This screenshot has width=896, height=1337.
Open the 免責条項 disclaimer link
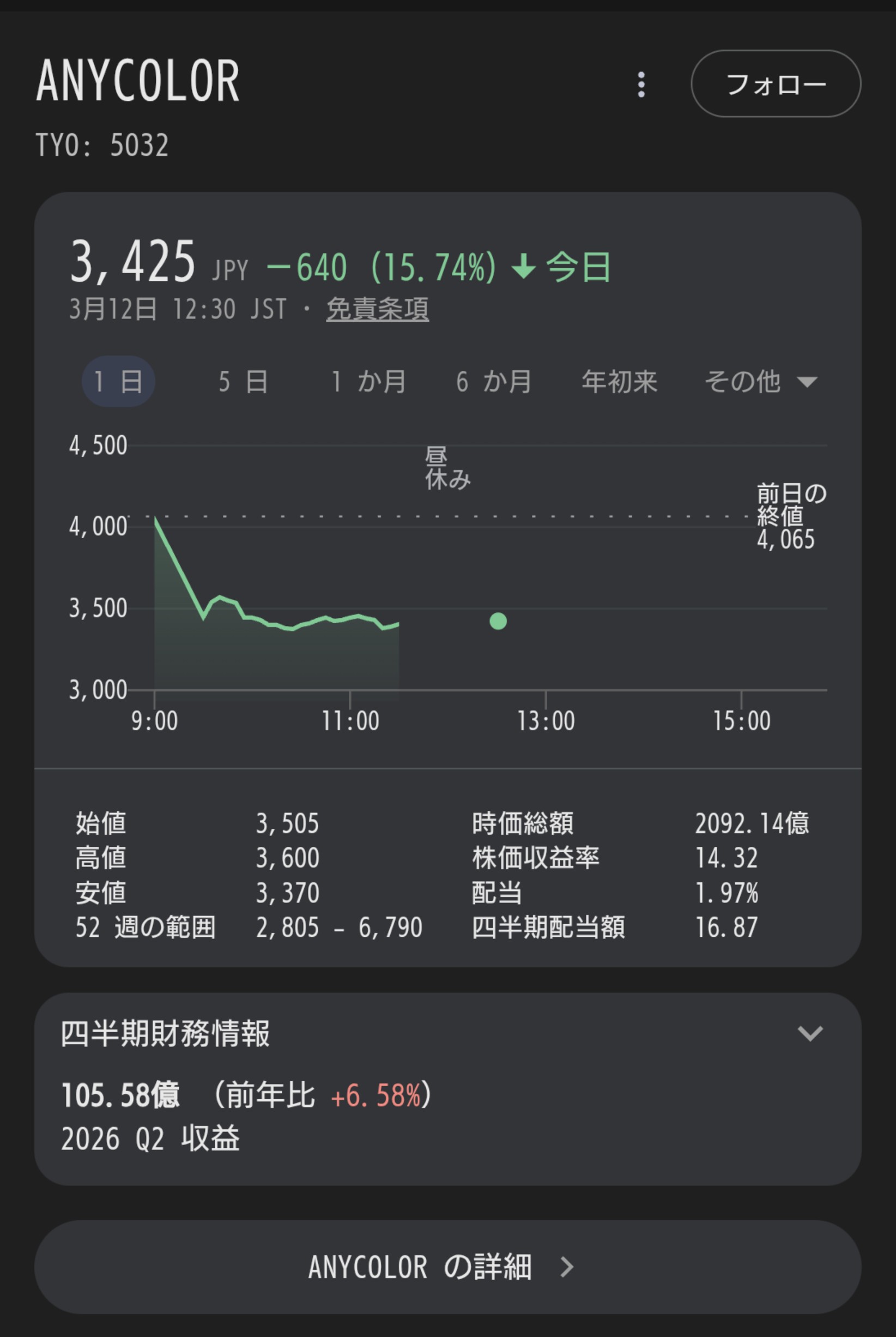(377, 309)
